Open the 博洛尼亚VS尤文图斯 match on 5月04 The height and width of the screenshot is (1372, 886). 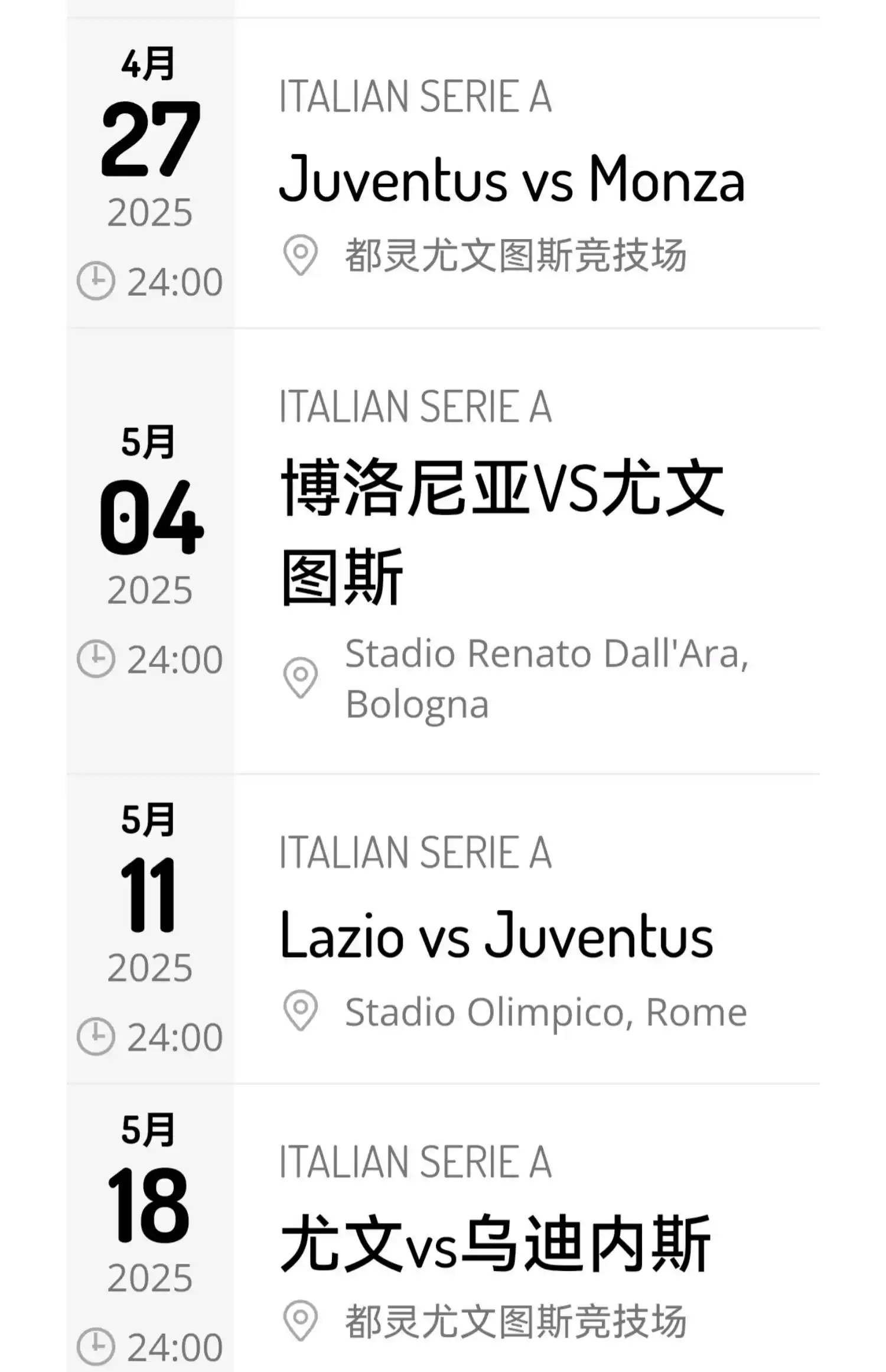502,531
